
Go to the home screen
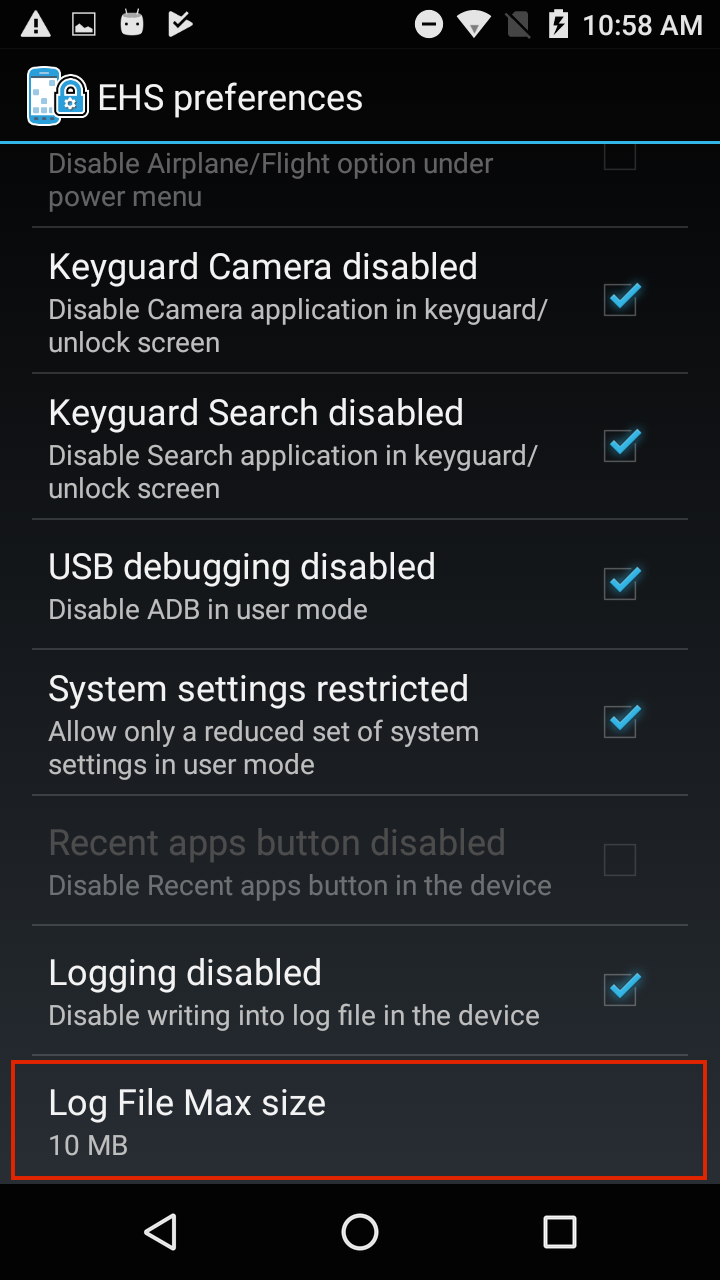pos(360,1232)
